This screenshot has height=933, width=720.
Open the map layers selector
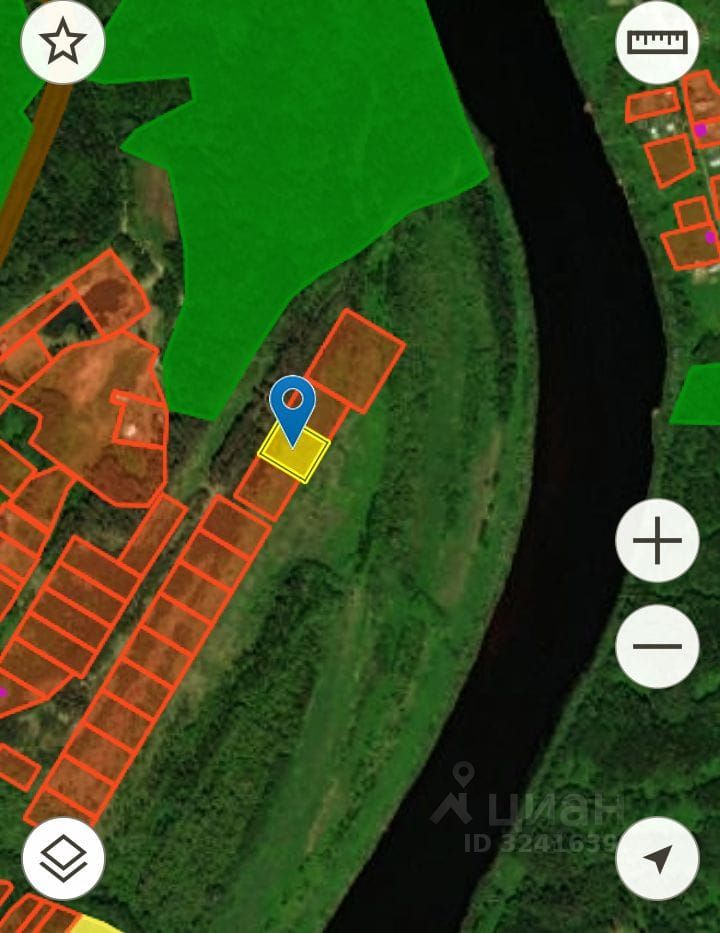[63, 858]
